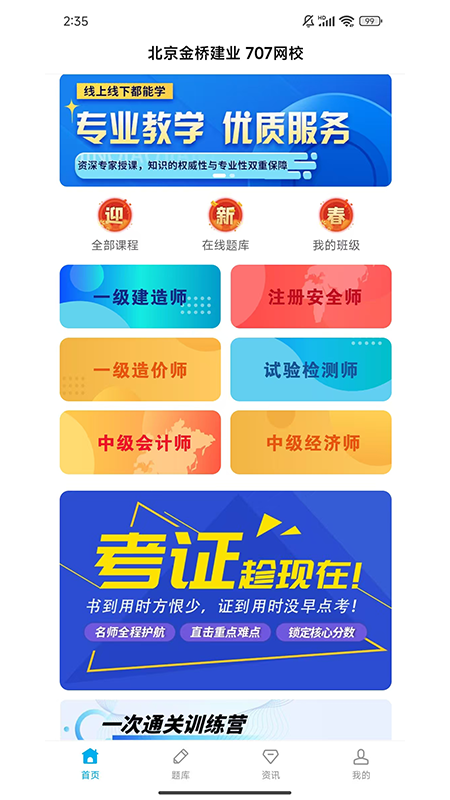Choose the 中级会计师 course card
450x800 pixels.
point(140,442)
